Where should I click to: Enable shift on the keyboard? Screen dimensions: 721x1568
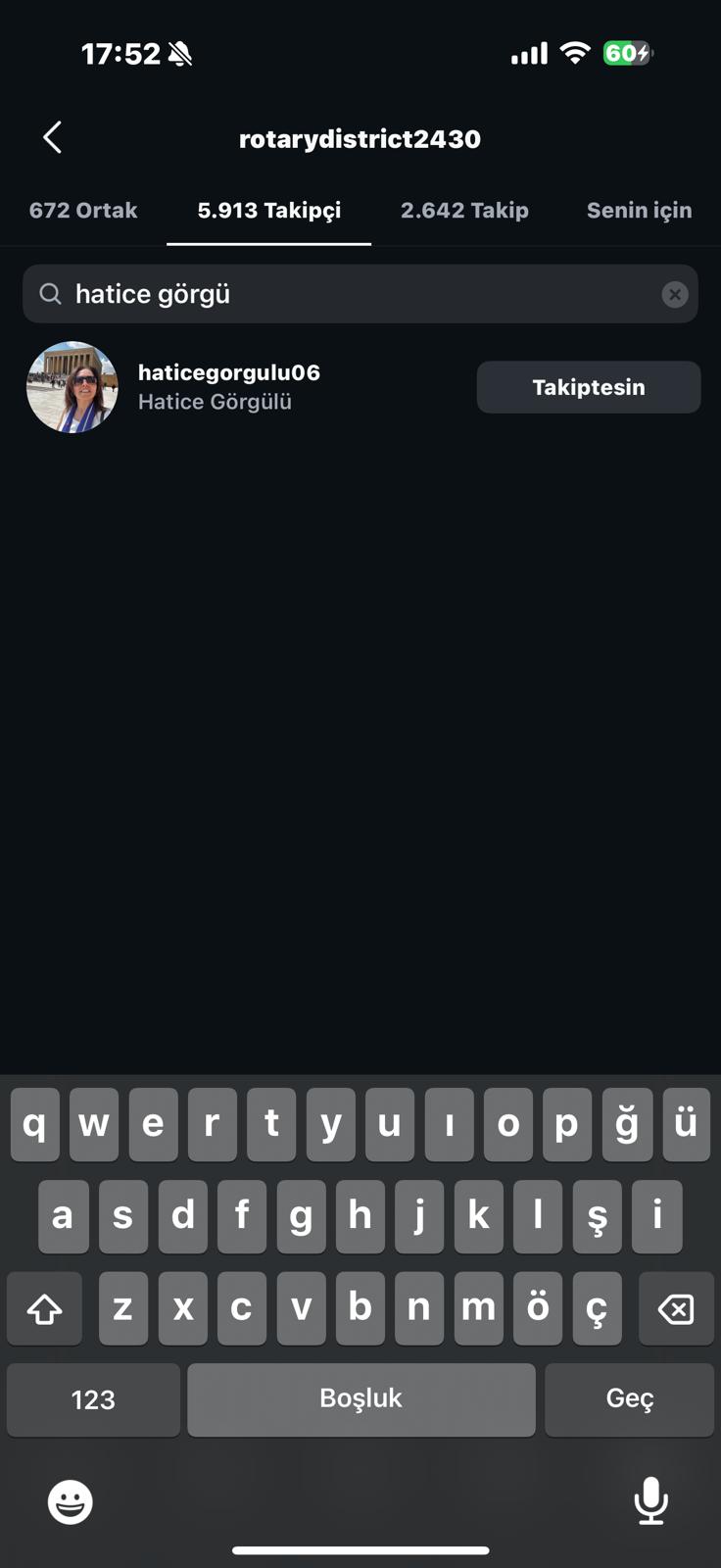pyautogui.click(x=45, y=1308)
